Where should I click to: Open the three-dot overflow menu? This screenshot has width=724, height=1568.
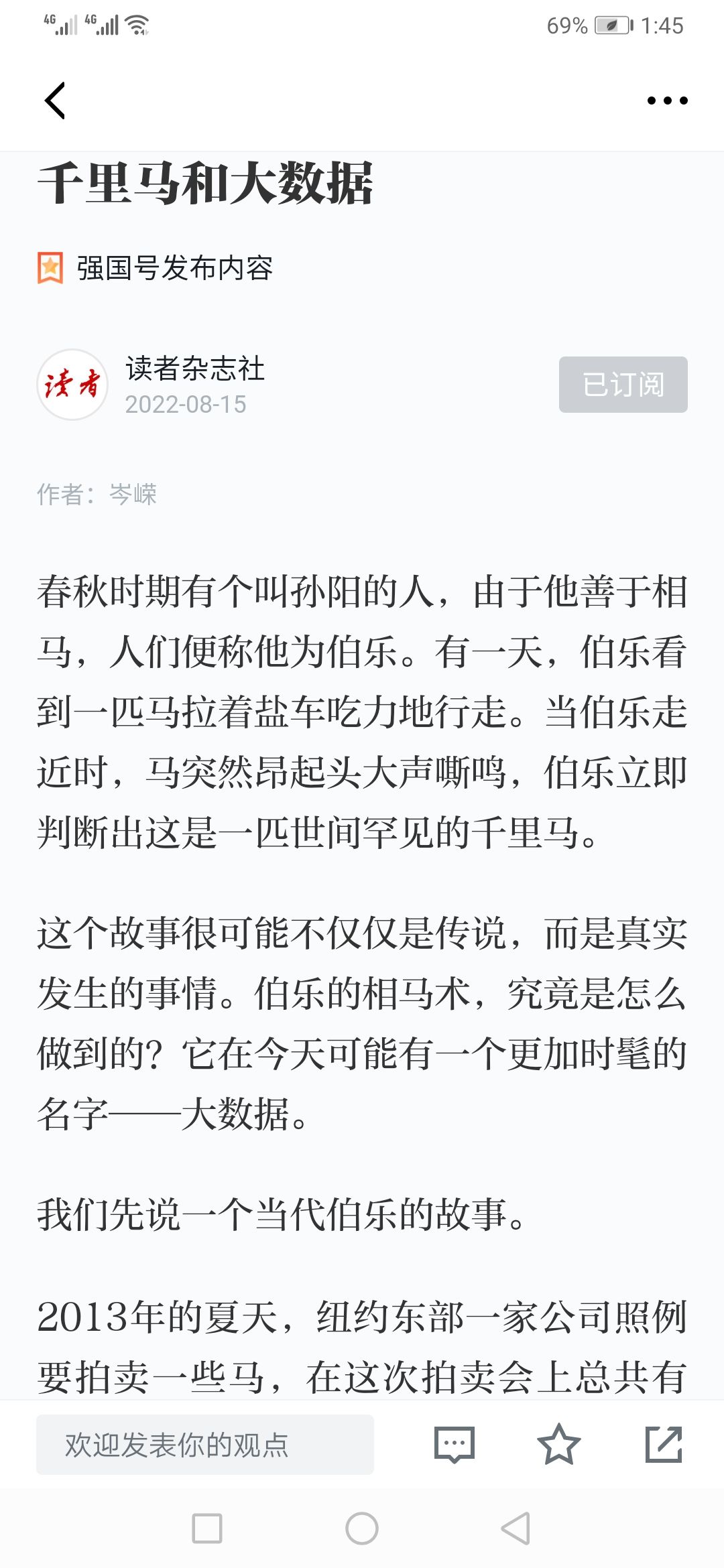click(x=667, y=101)
